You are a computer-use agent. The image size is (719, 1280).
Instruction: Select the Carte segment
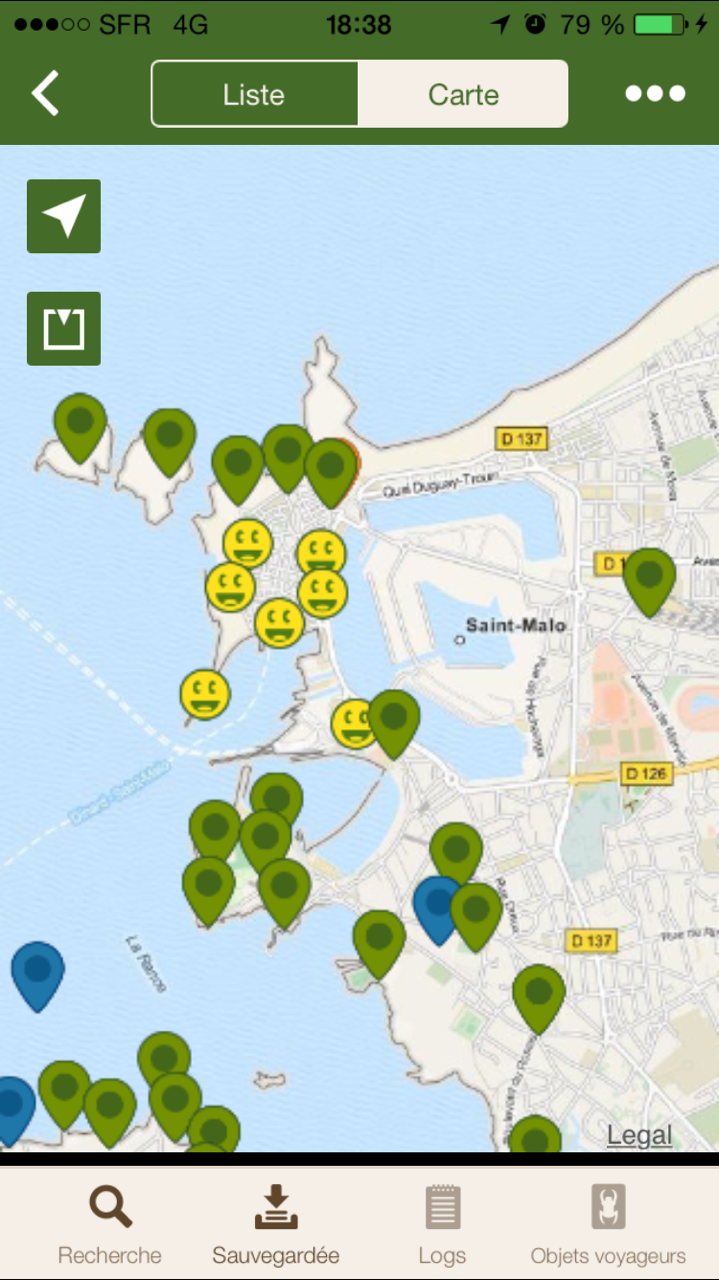(x=463, y=94)
